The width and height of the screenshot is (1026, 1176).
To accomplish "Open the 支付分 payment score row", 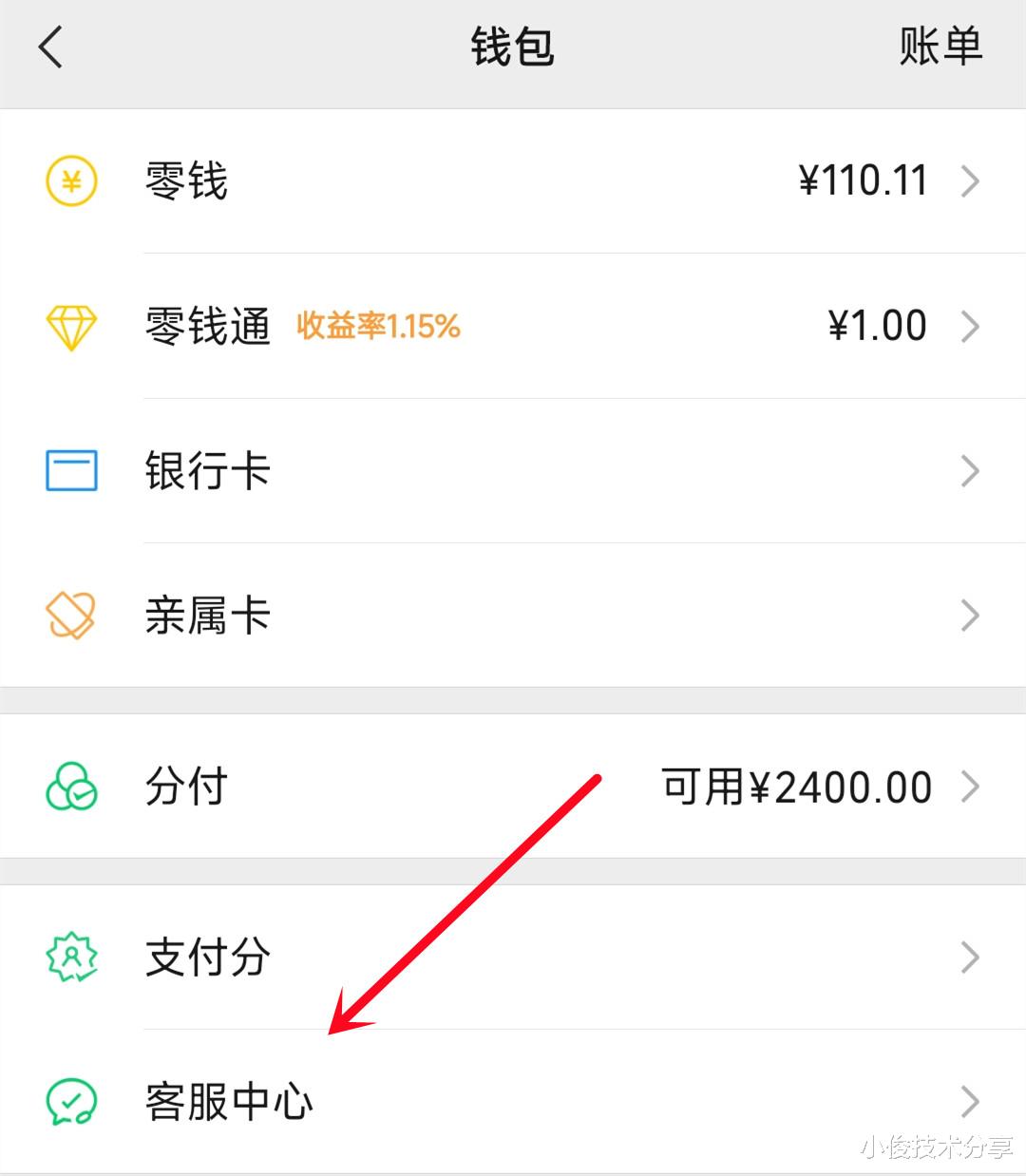I will [207, 958].
